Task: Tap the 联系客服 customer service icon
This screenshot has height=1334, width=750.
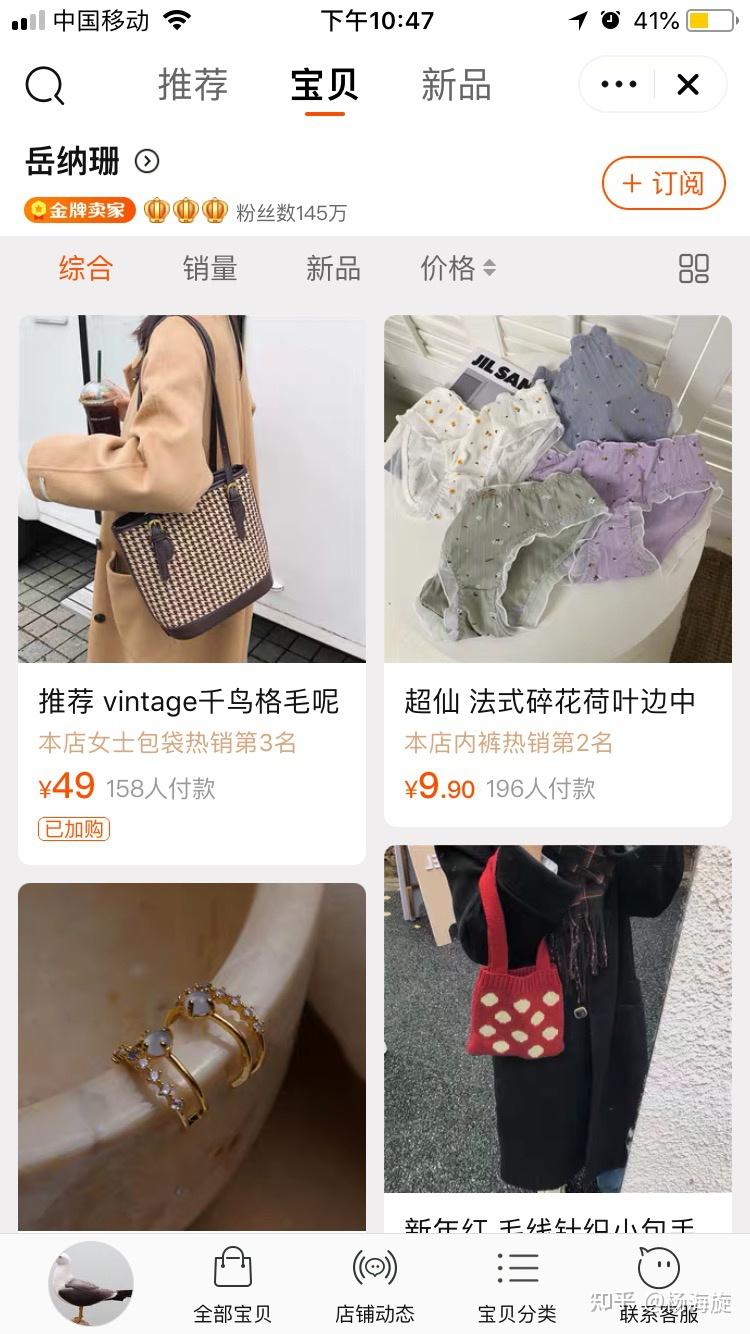Action: click(658, 1264)
